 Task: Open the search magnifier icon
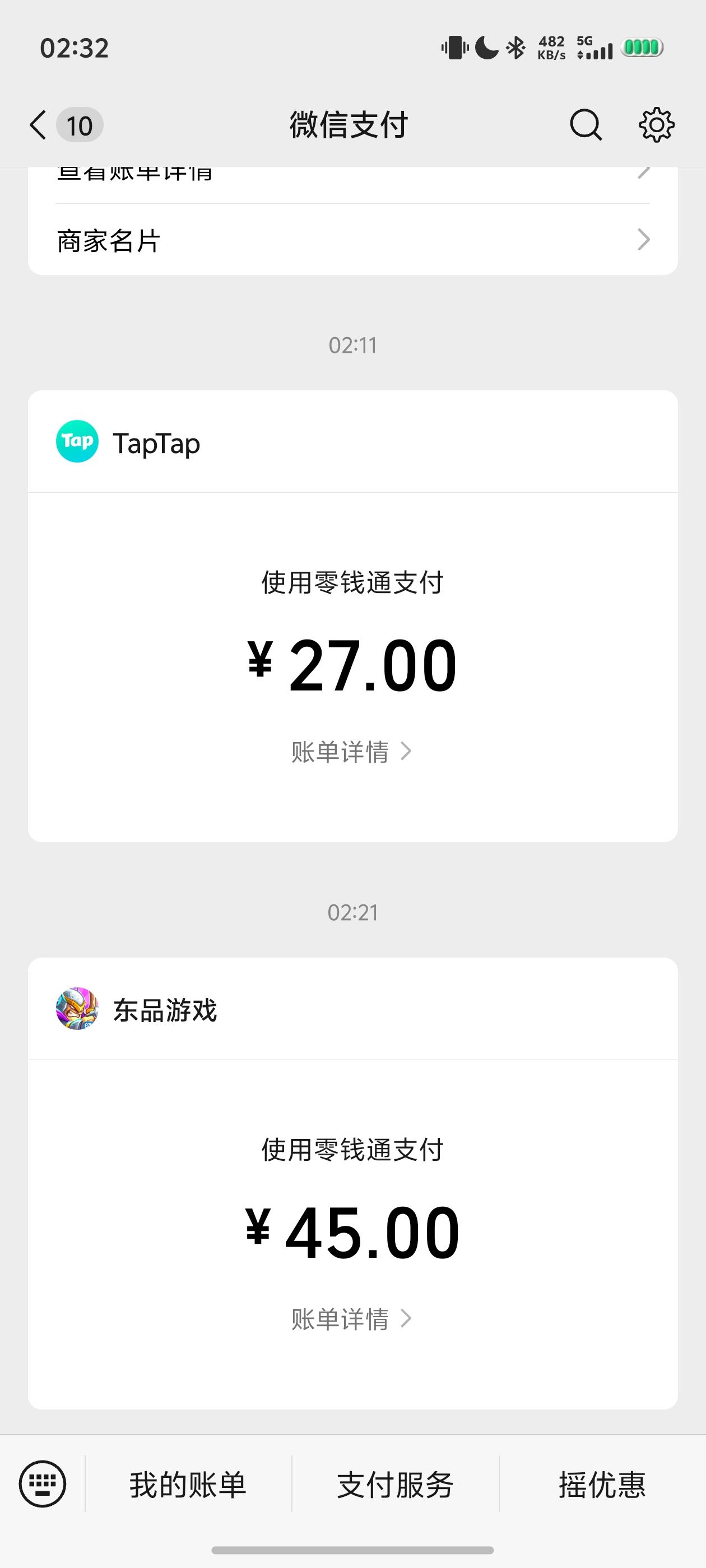click(586, 125)
